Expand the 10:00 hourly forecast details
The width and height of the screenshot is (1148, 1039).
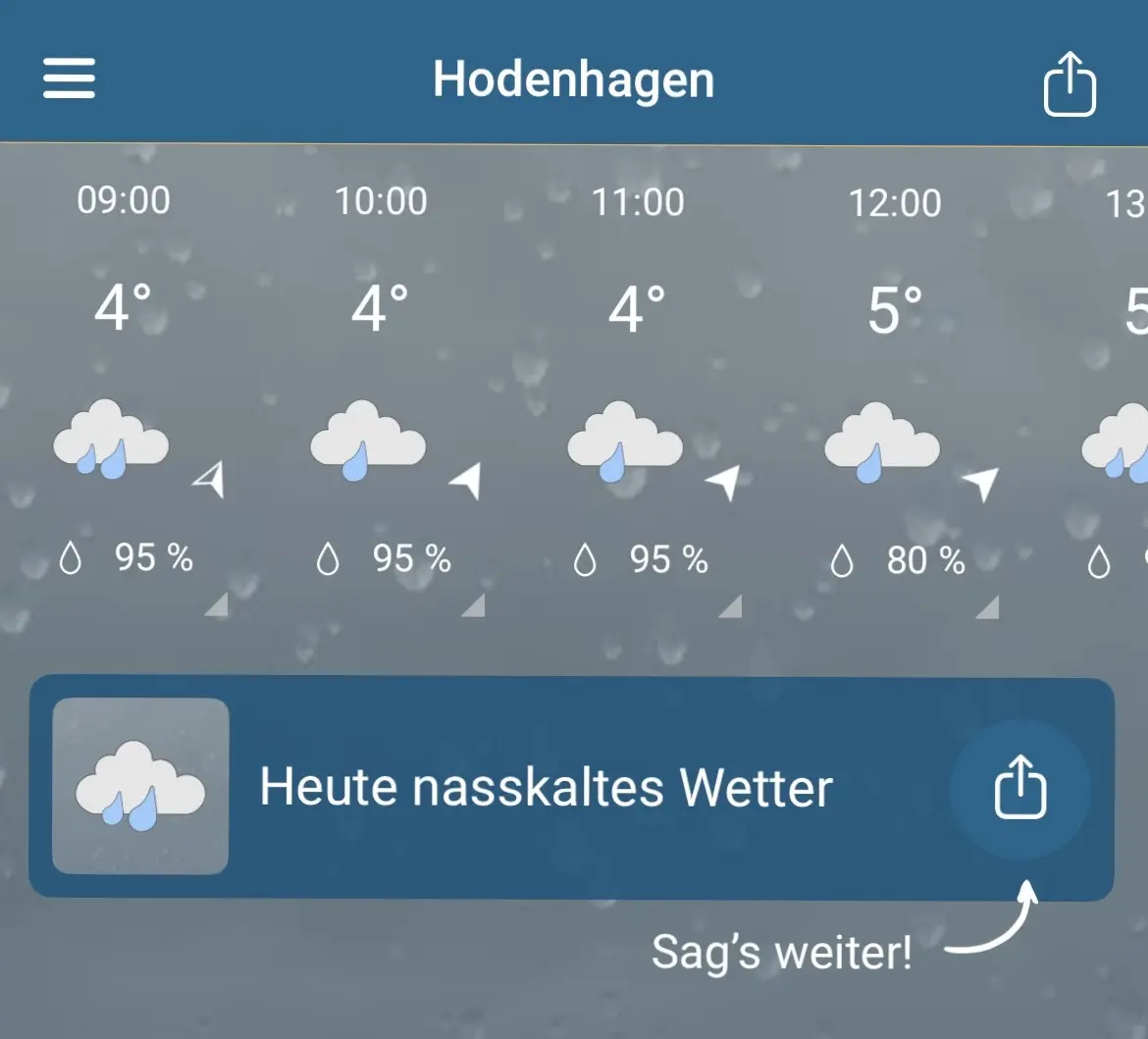[475, 607]
